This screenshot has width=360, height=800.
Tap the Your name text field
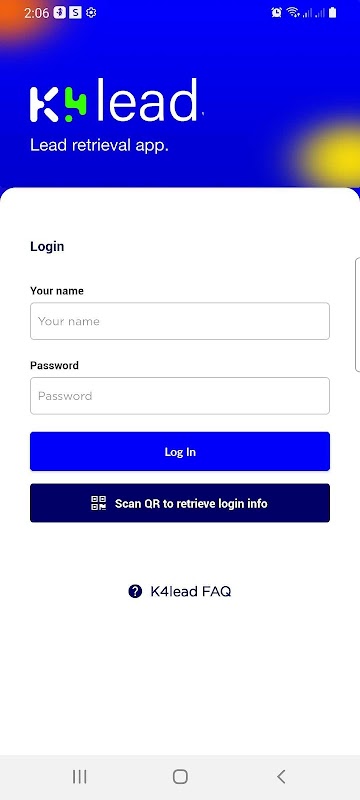180,321
